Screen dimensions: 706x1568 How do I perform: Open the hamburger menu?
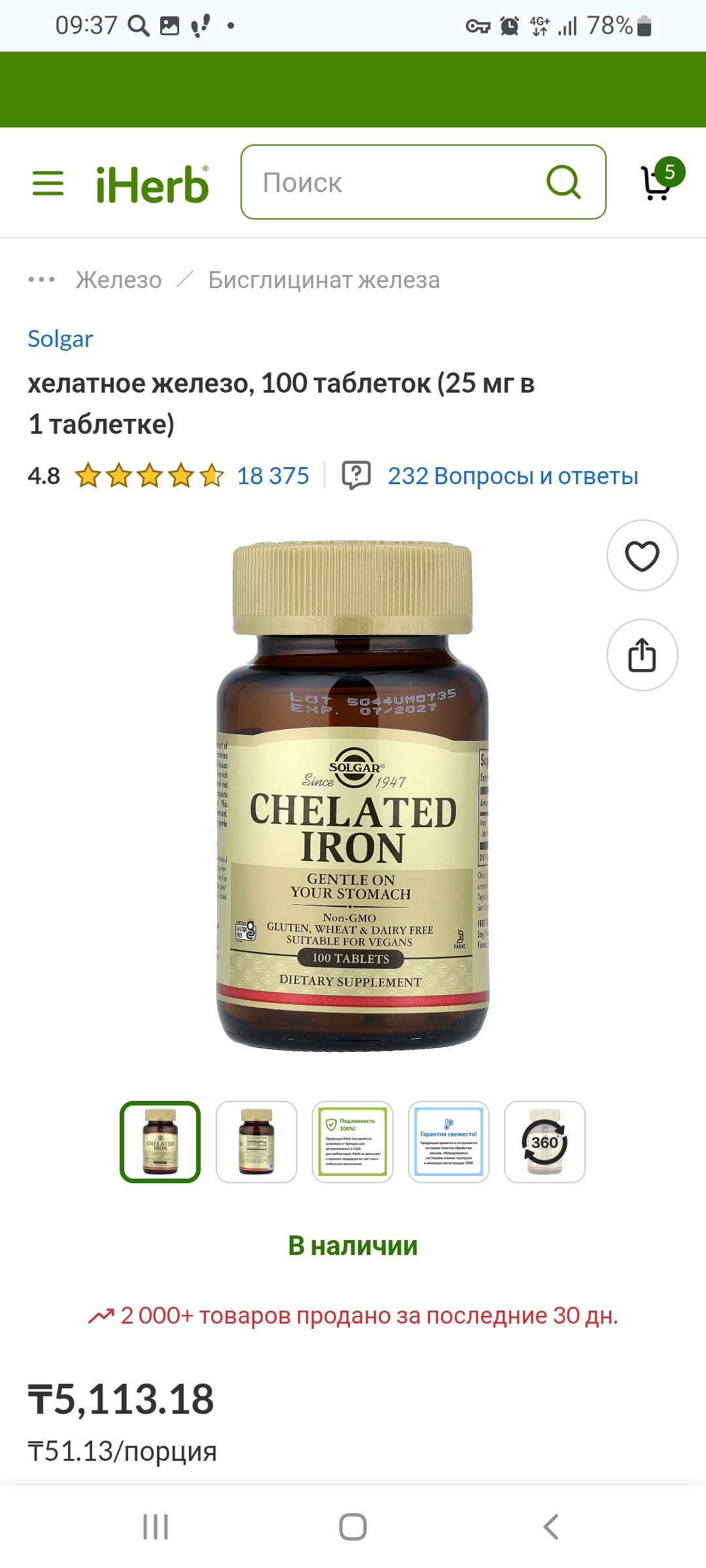point(48,183)
